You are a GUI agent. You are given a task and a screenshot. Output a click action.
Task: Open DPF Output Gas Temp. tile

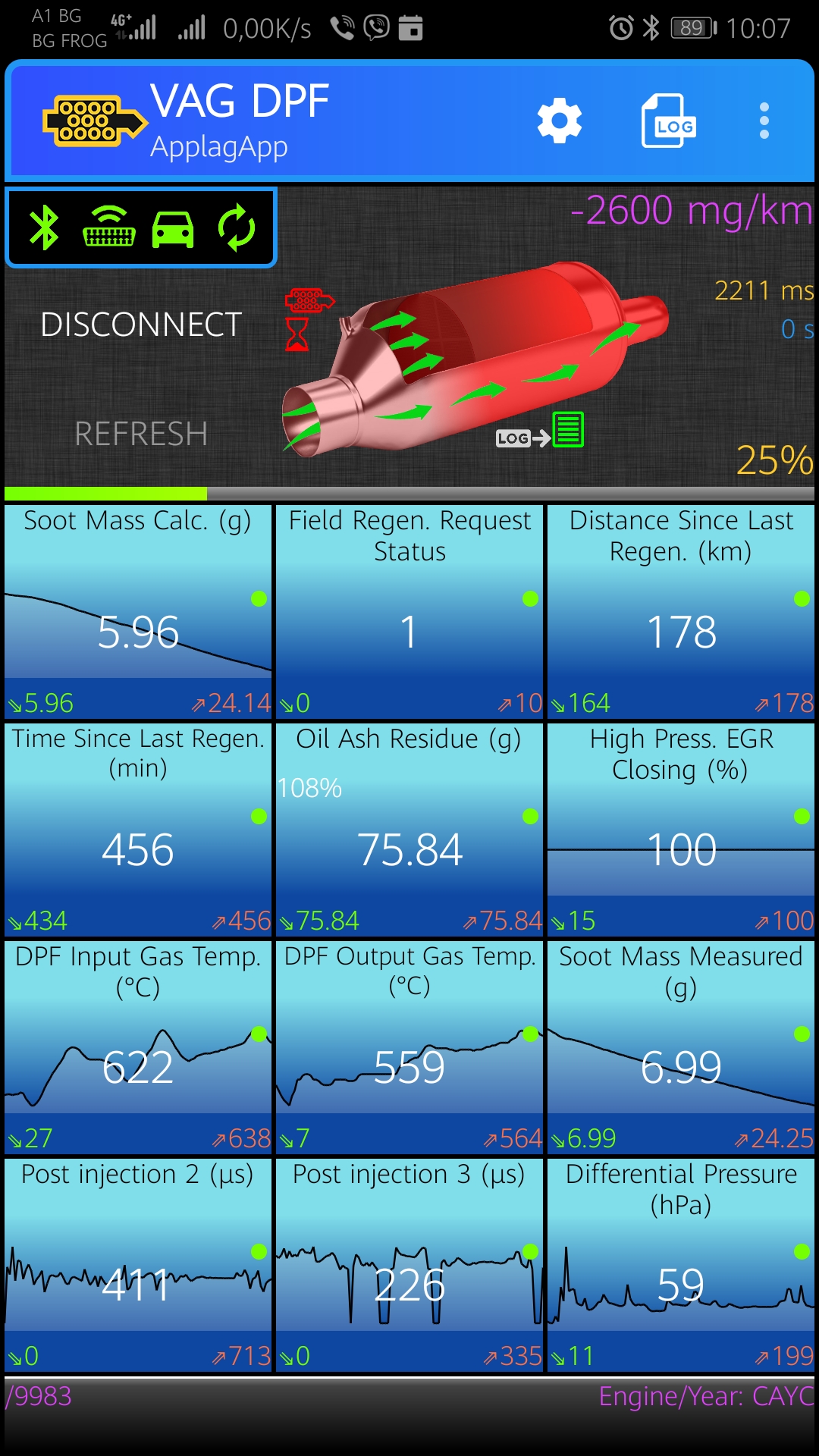point(409,1047)
